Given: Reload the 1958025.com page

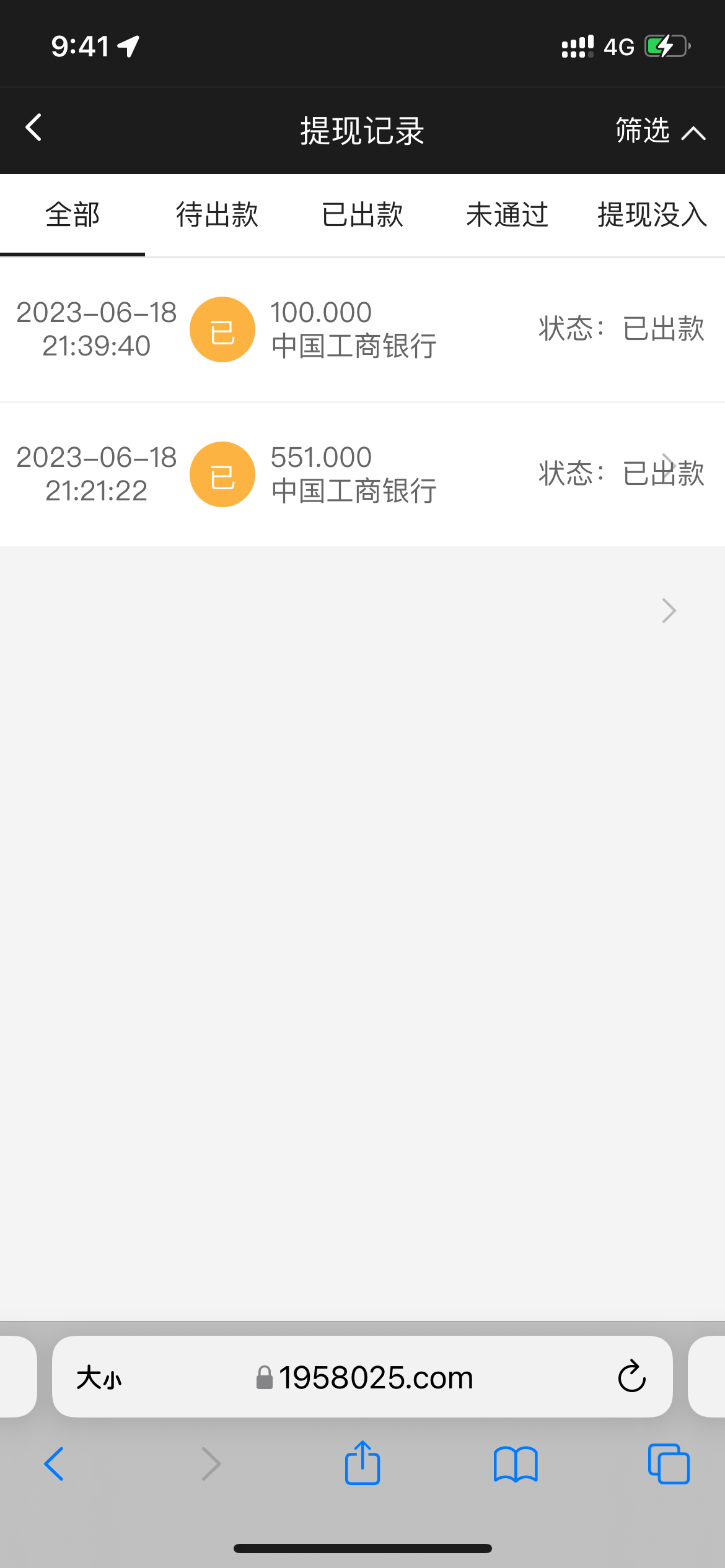Looking at the screenshot, I should coord(631,1376).
